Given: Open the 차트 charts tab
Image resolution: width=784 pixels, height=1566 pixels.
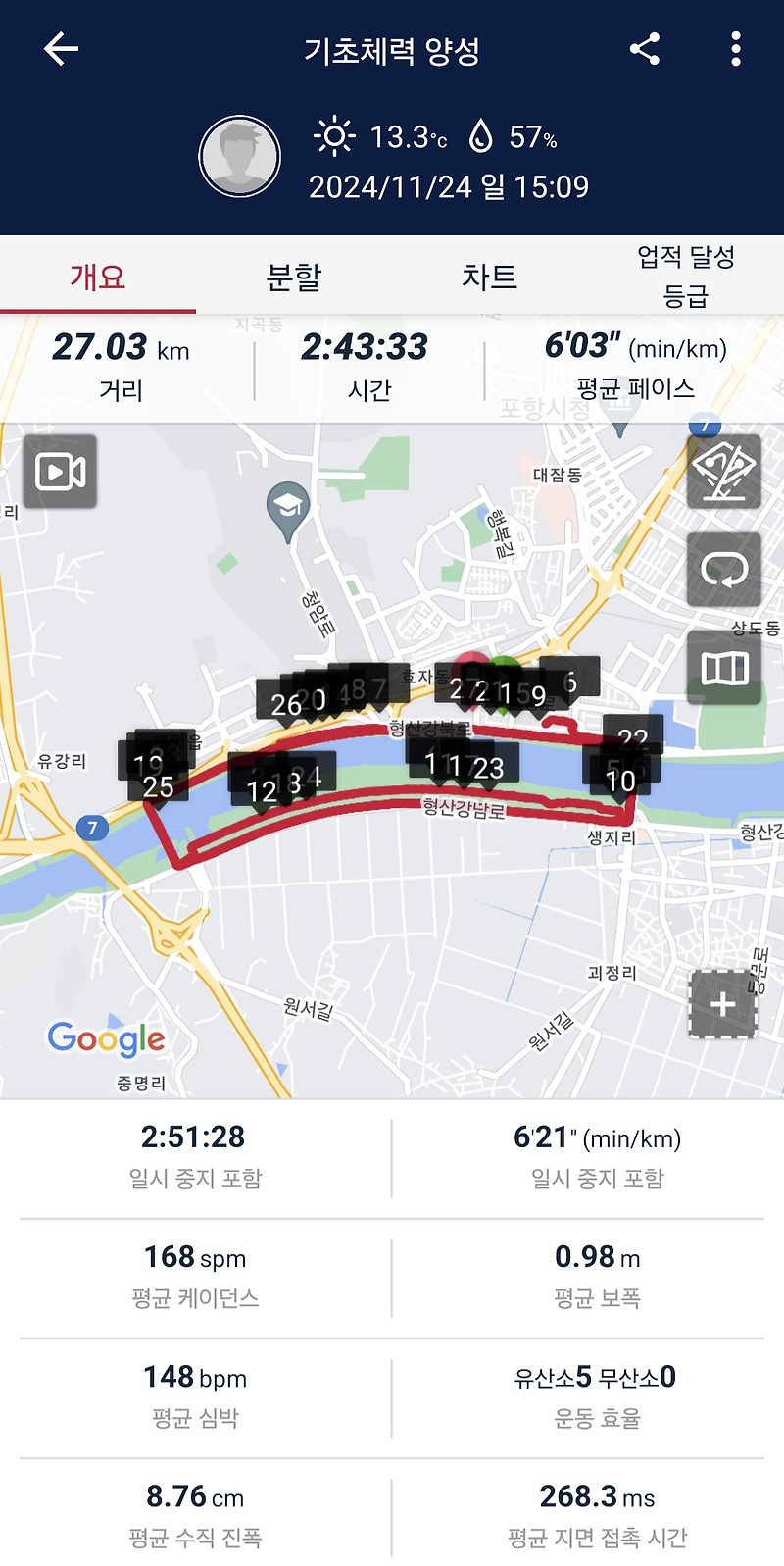Looking at the screenshot, I should [x=489, y=278].
